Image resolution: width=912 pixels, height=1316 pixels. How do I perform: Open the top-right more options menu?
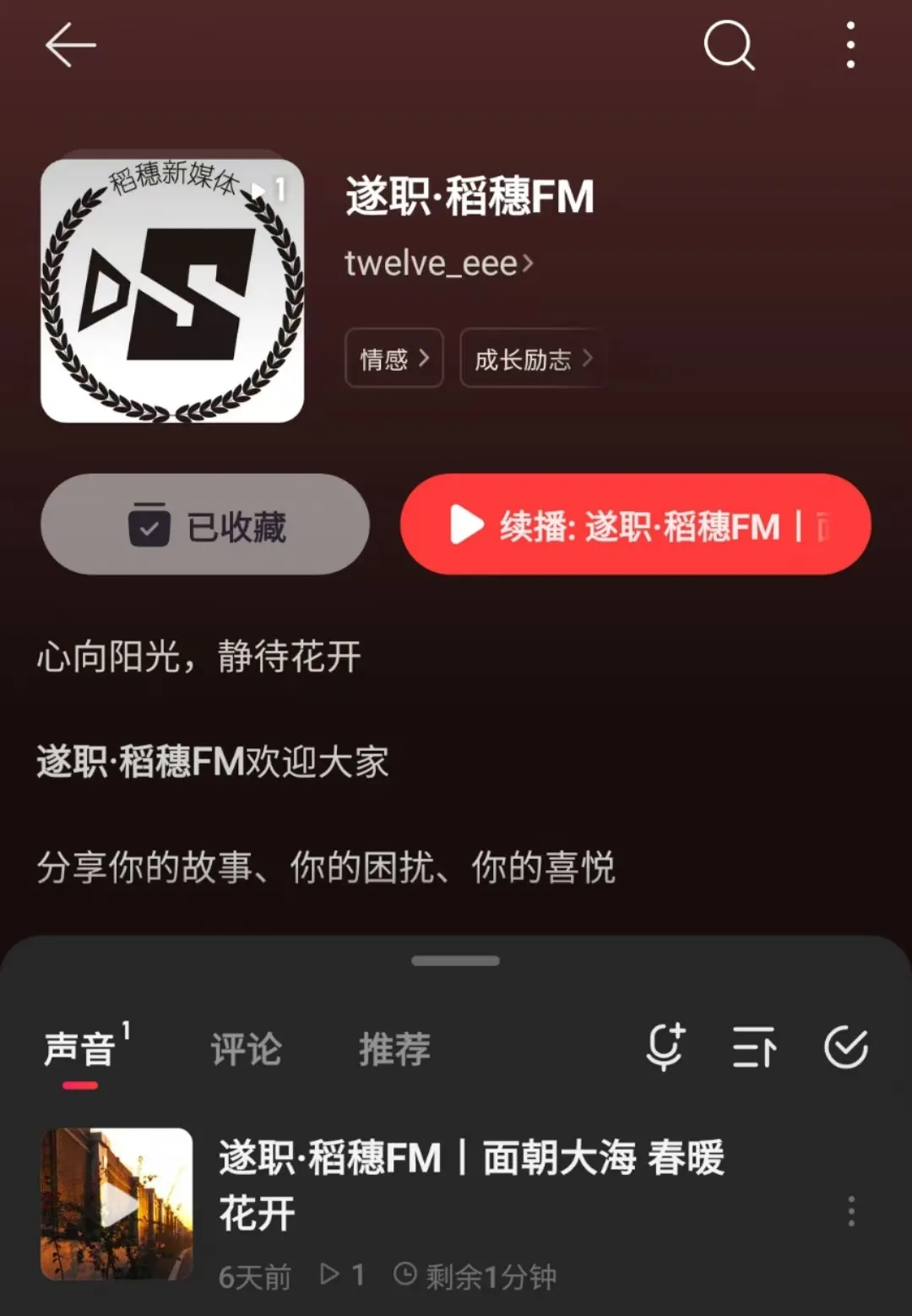[x=850, y=46]
